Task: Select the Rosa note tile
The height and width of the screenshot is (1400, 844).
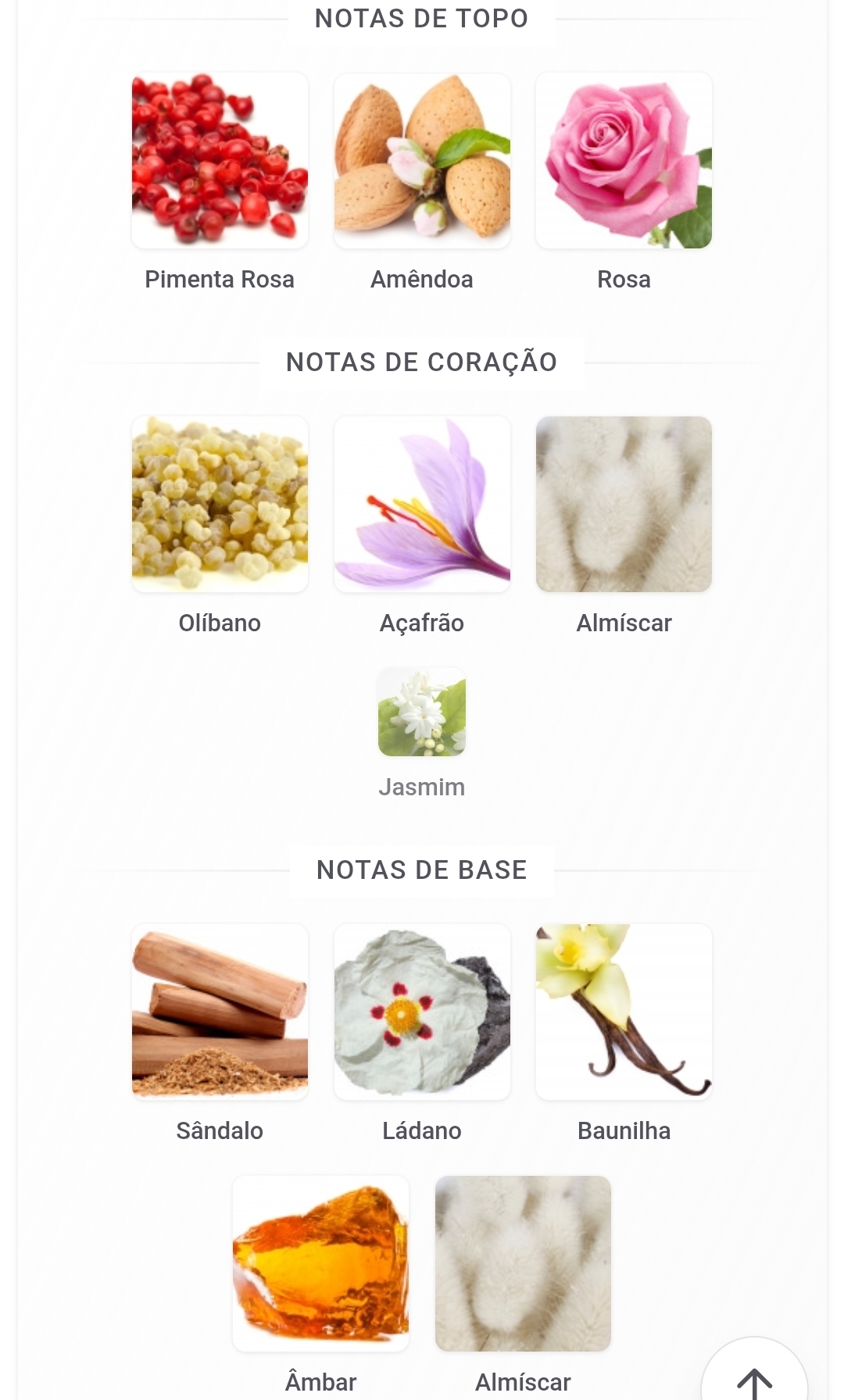Action: pyautogui.click(x=624, y=161)
